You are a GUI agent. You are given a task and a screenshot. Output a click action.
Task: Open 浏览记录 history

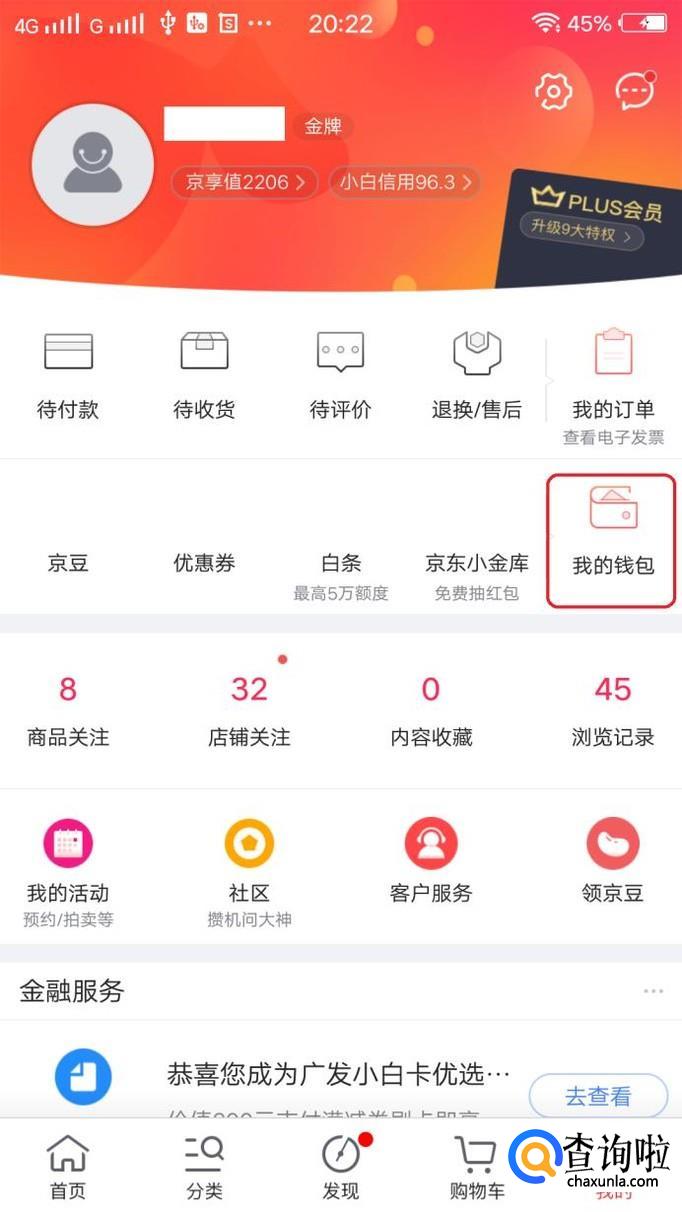pos(612,710)
